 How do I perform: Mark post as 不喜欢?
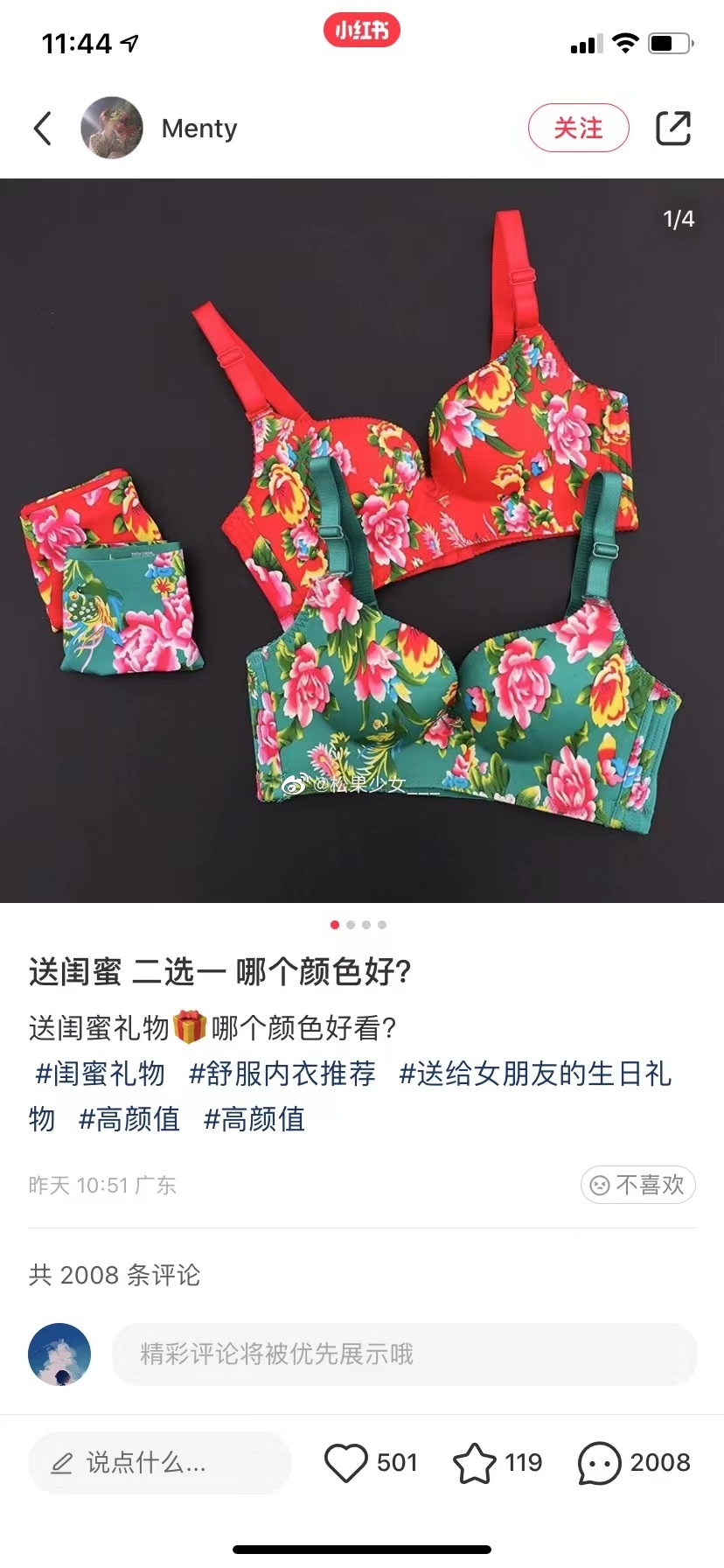point(637,1185)
